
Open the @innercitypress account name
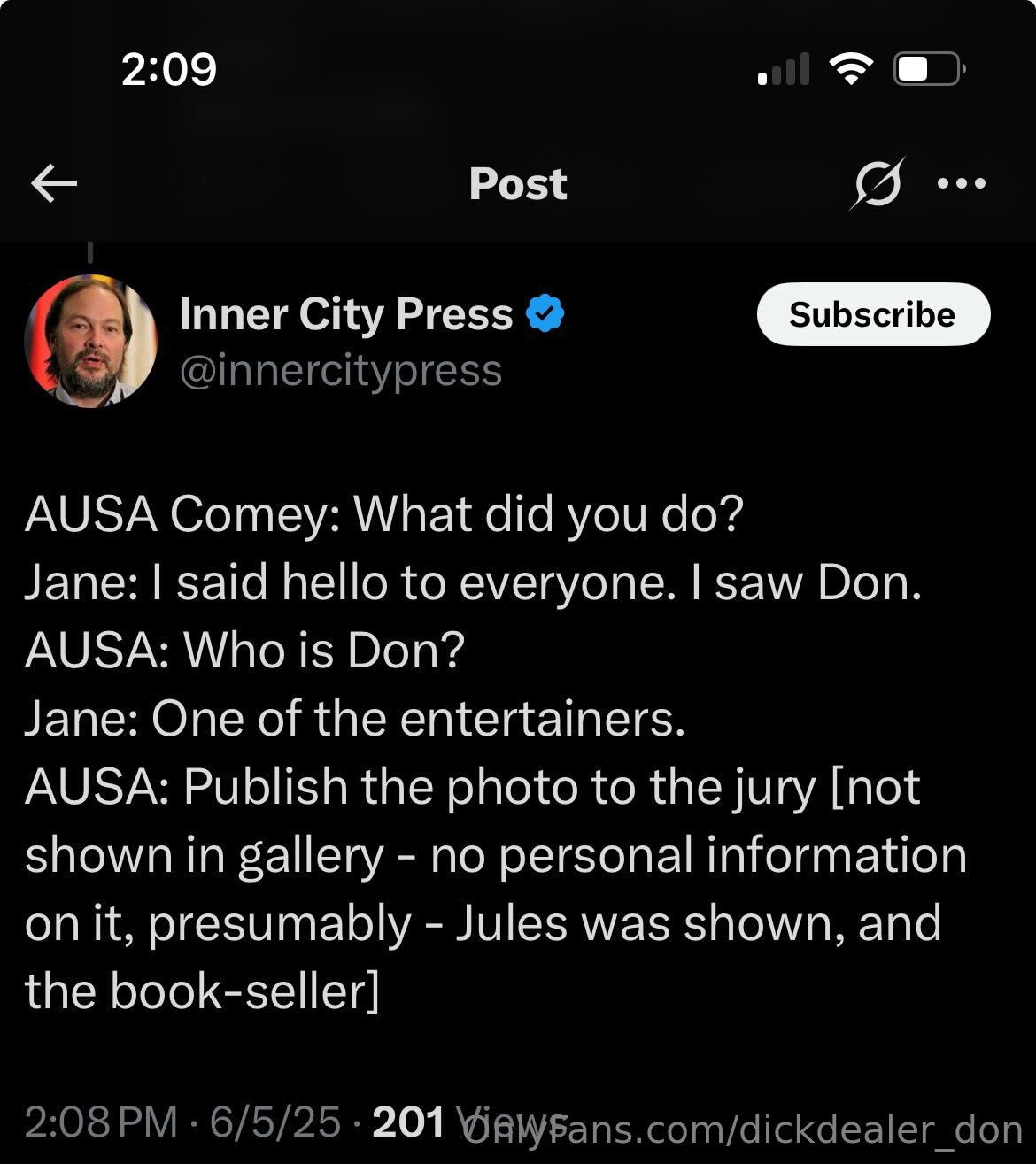(341, 370)
